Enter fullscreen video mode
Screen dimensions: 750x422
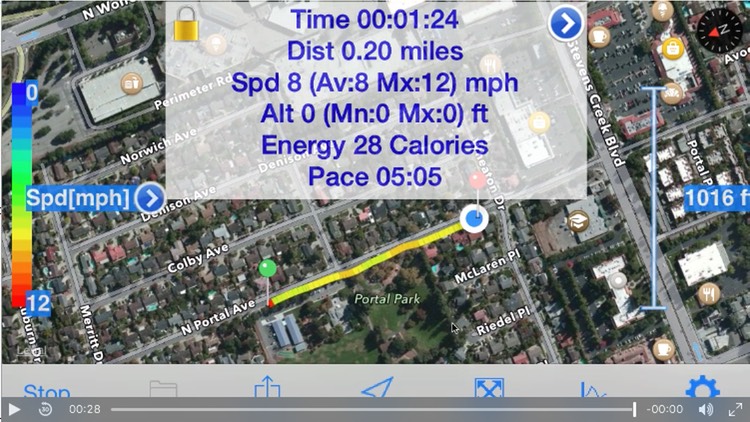[x=735, y=409]
